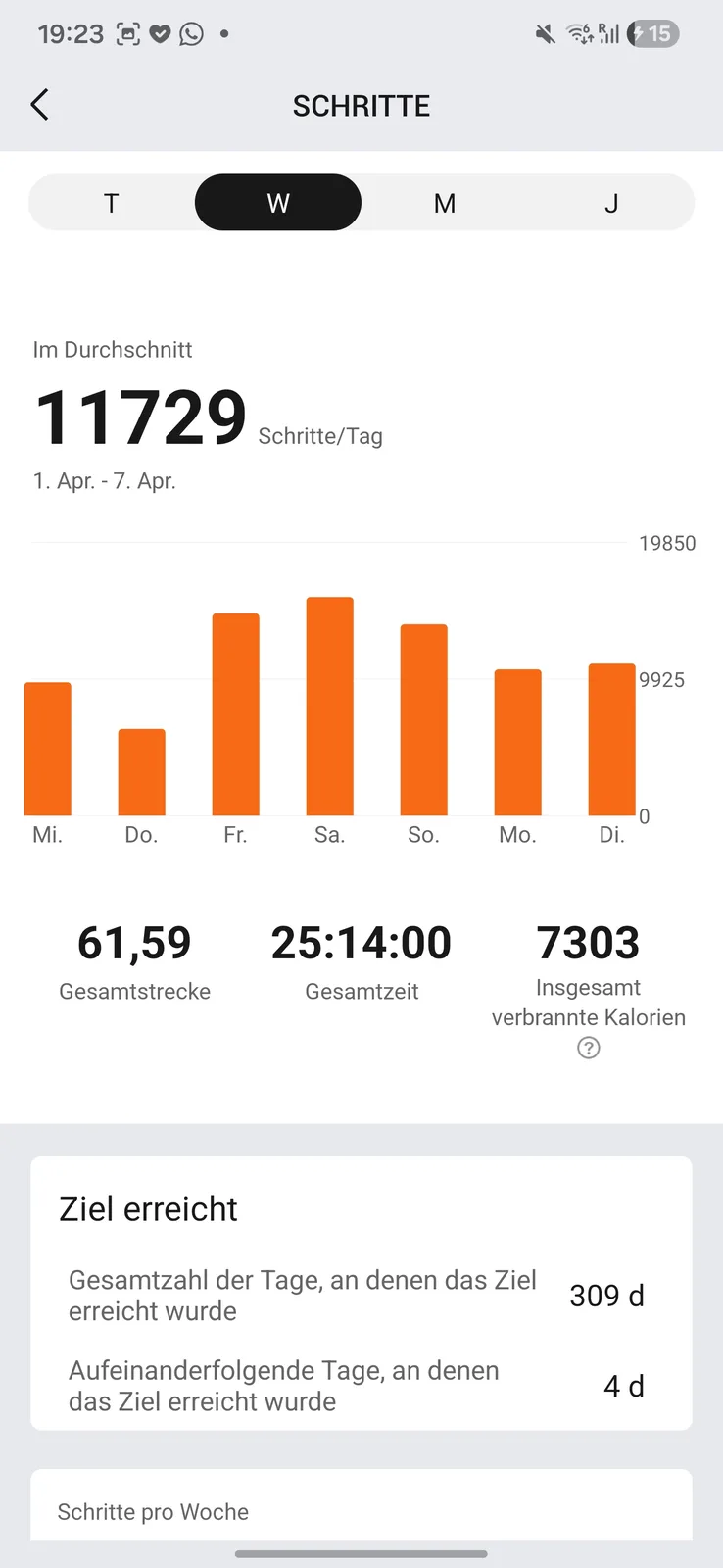Image resolution: width=723 pixels, height=1568 pixels.
Task: Switch to the T day view
Action: click(112, 203)
